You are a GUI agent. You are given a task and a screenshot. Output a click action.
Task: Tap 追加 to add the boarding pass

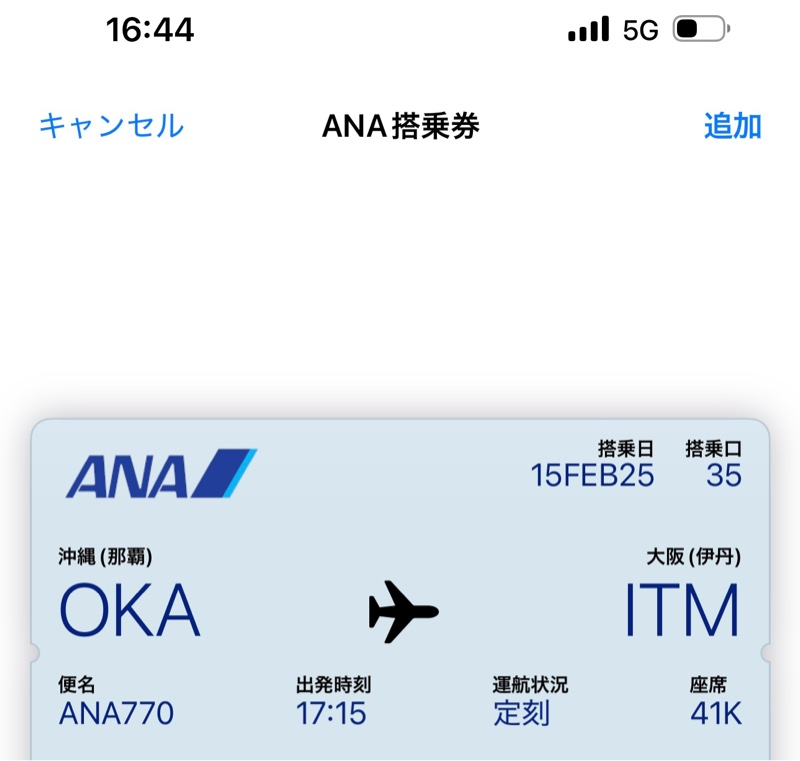click(x=732, y=126)
